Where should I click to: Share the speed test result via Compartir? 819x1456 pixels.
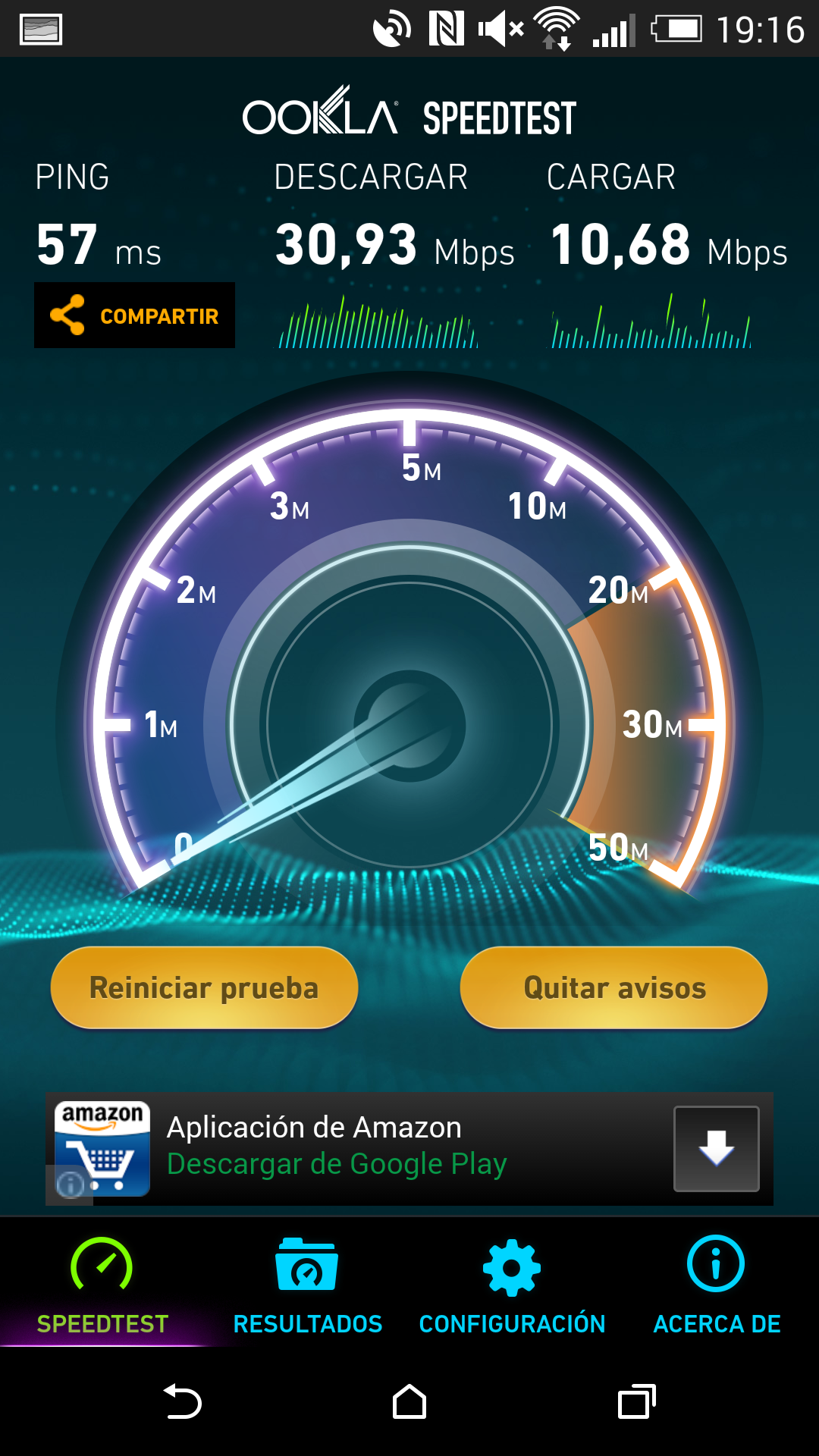pos(134,315)
